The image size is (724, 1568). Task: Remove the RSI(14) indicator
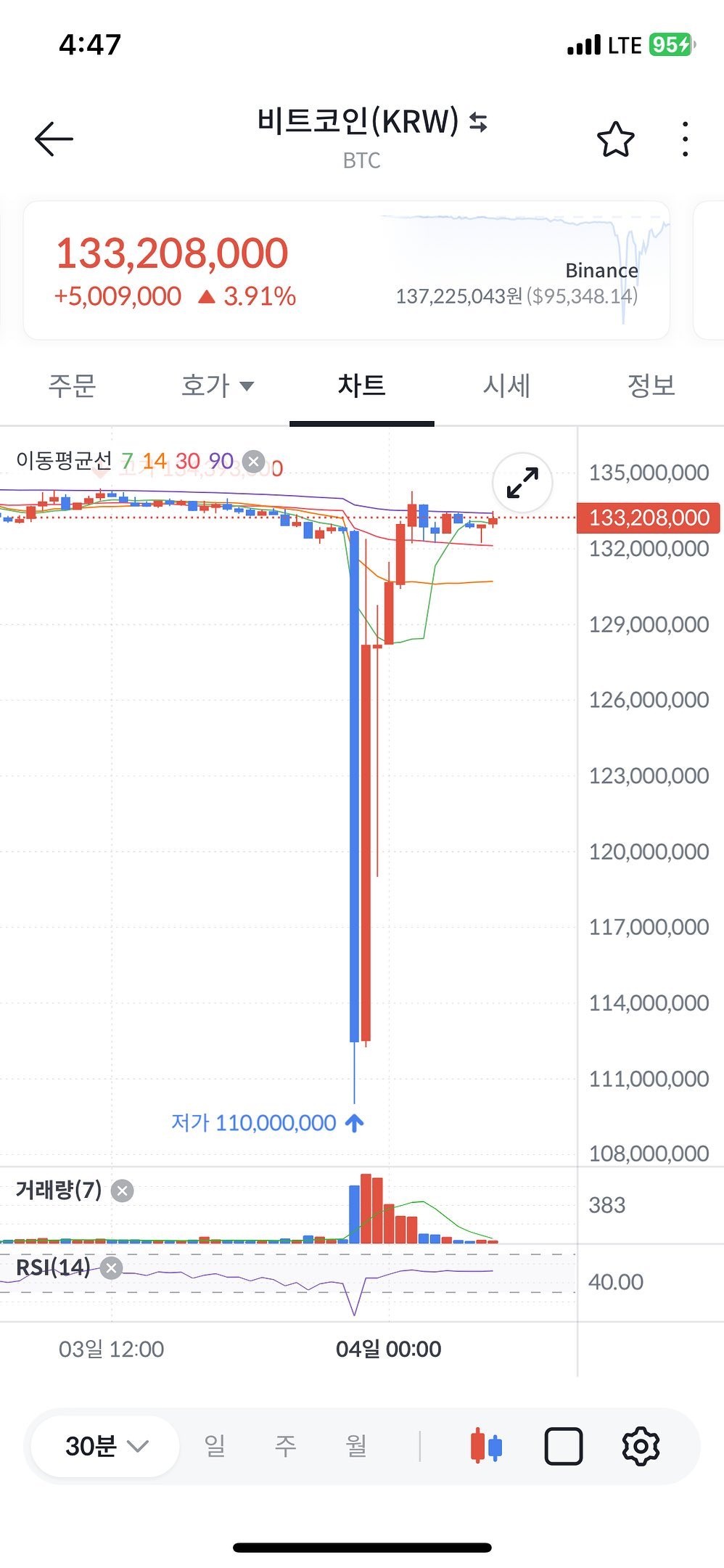point(111,1268)
